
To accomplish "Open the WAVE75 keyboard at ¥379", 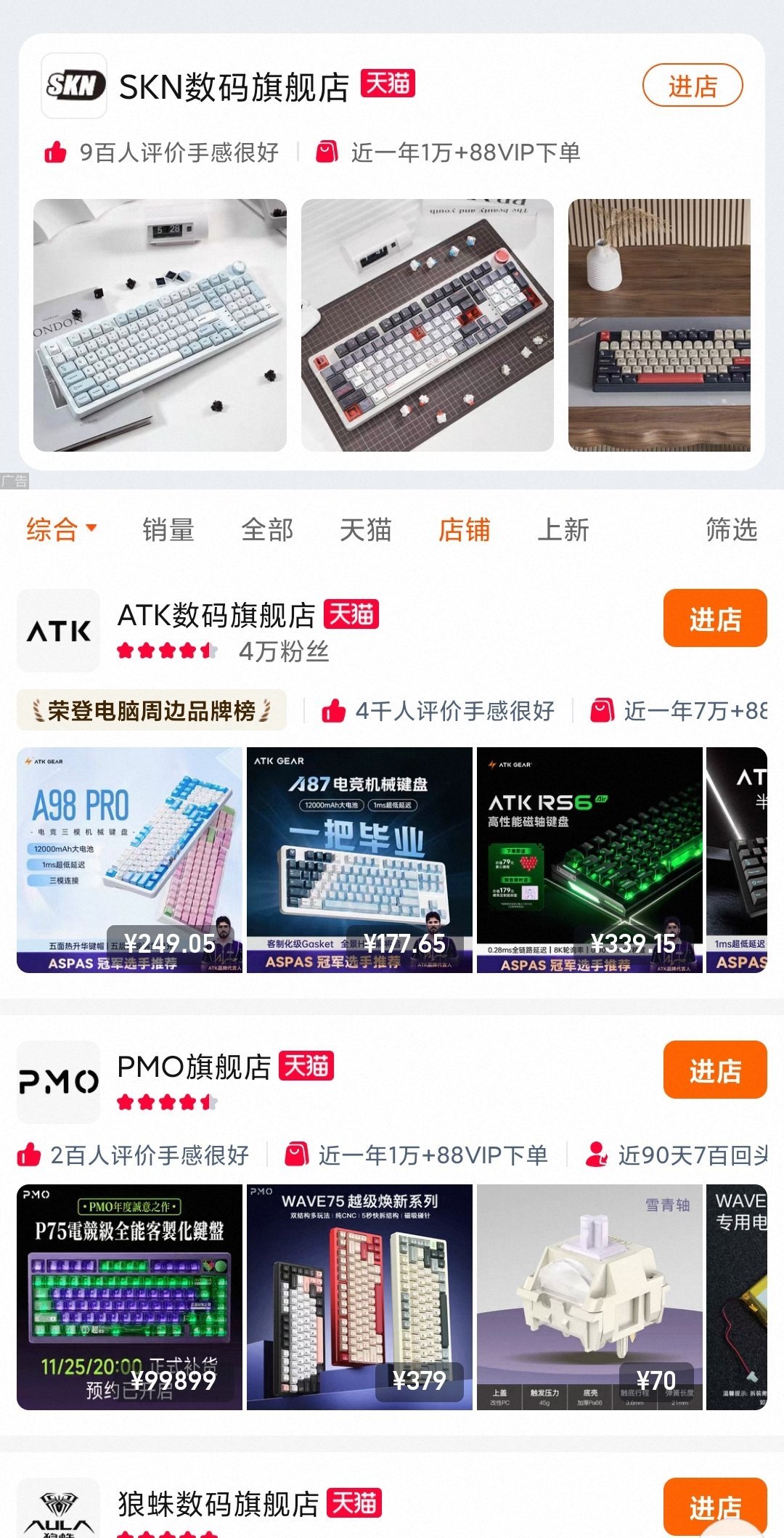I will click(359, 1297).
